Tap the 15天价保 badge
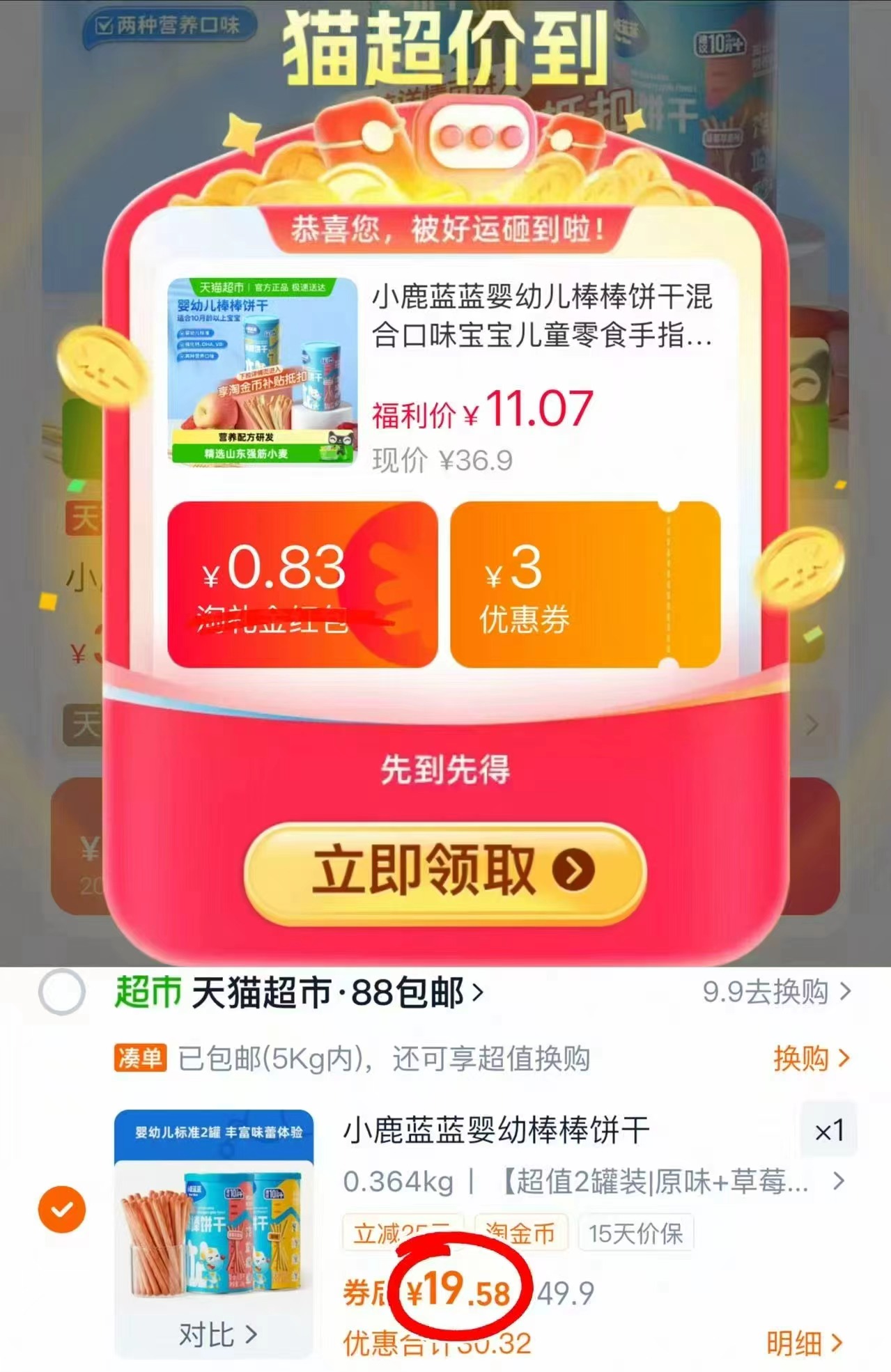The image size is (891, 1372). click(635, 1232)
